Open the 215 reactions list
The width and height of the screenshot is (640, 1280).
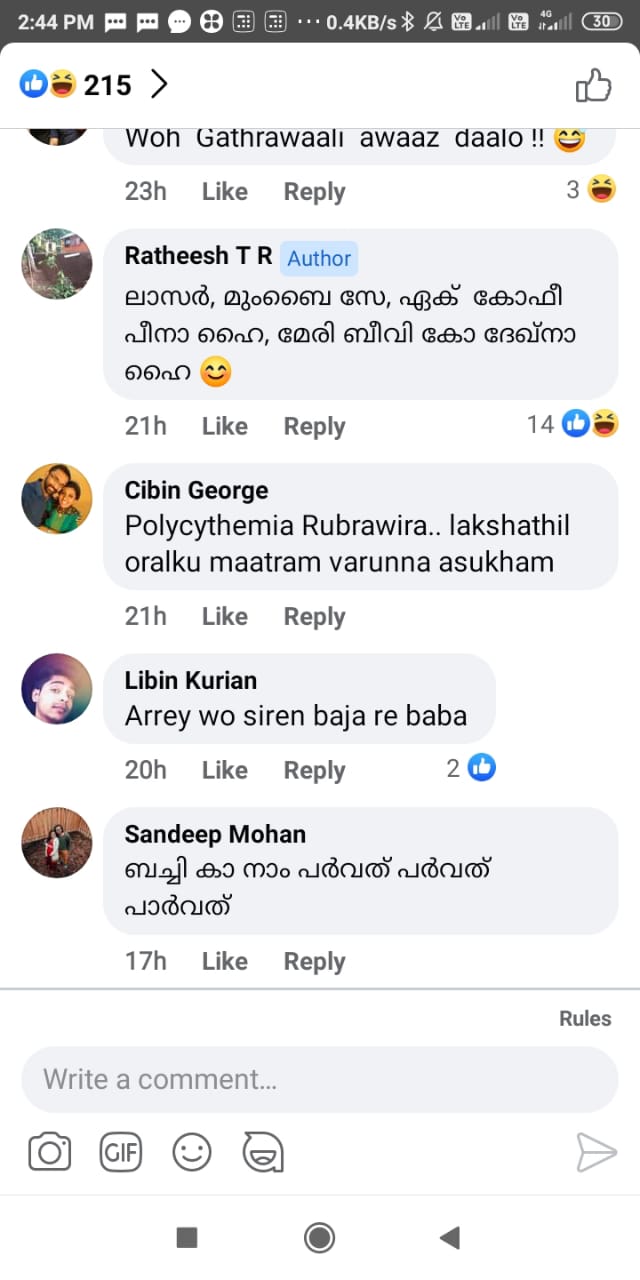pyautogui.click(x=94, y=85)
